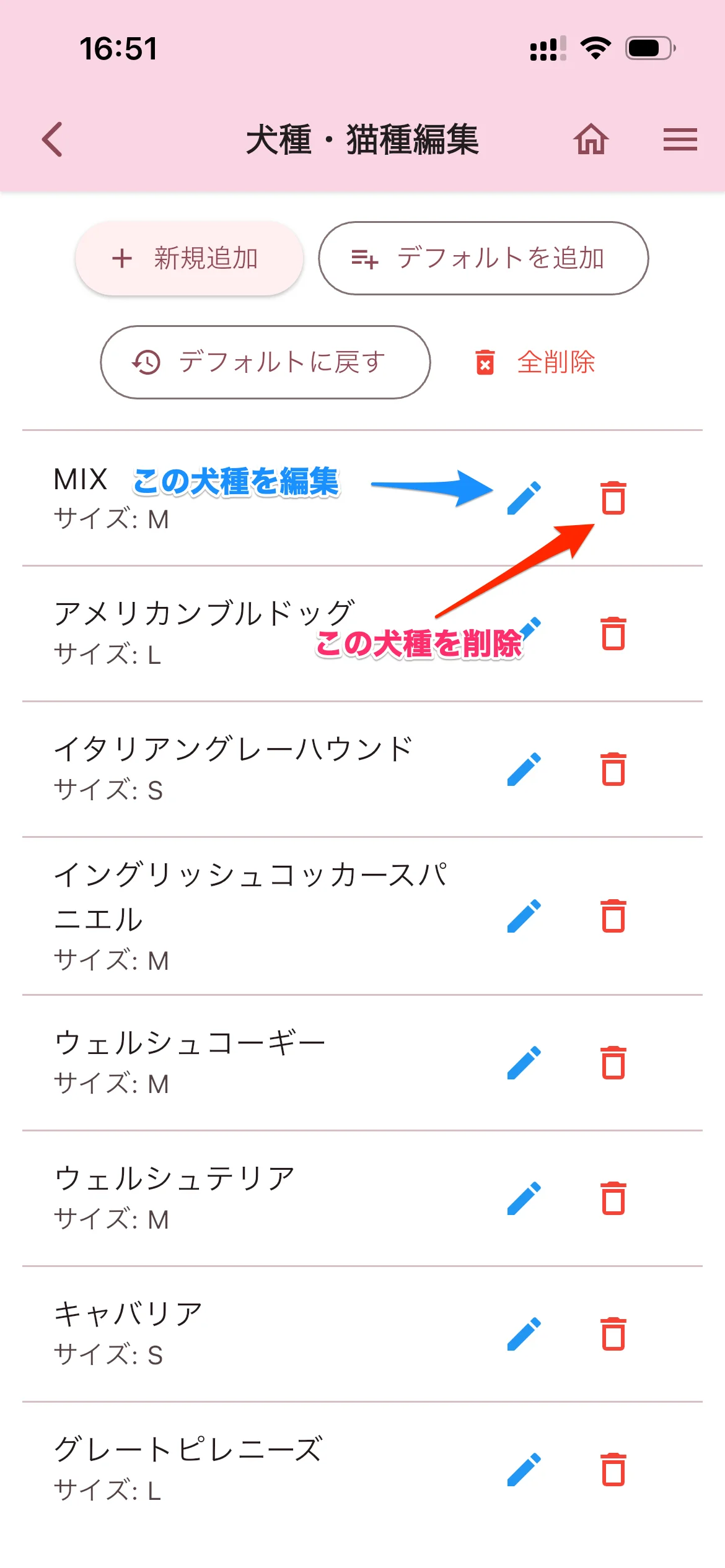Delete アメリカンブルドッグ entry
This screenshot has width=725, height=1568.
613,634
